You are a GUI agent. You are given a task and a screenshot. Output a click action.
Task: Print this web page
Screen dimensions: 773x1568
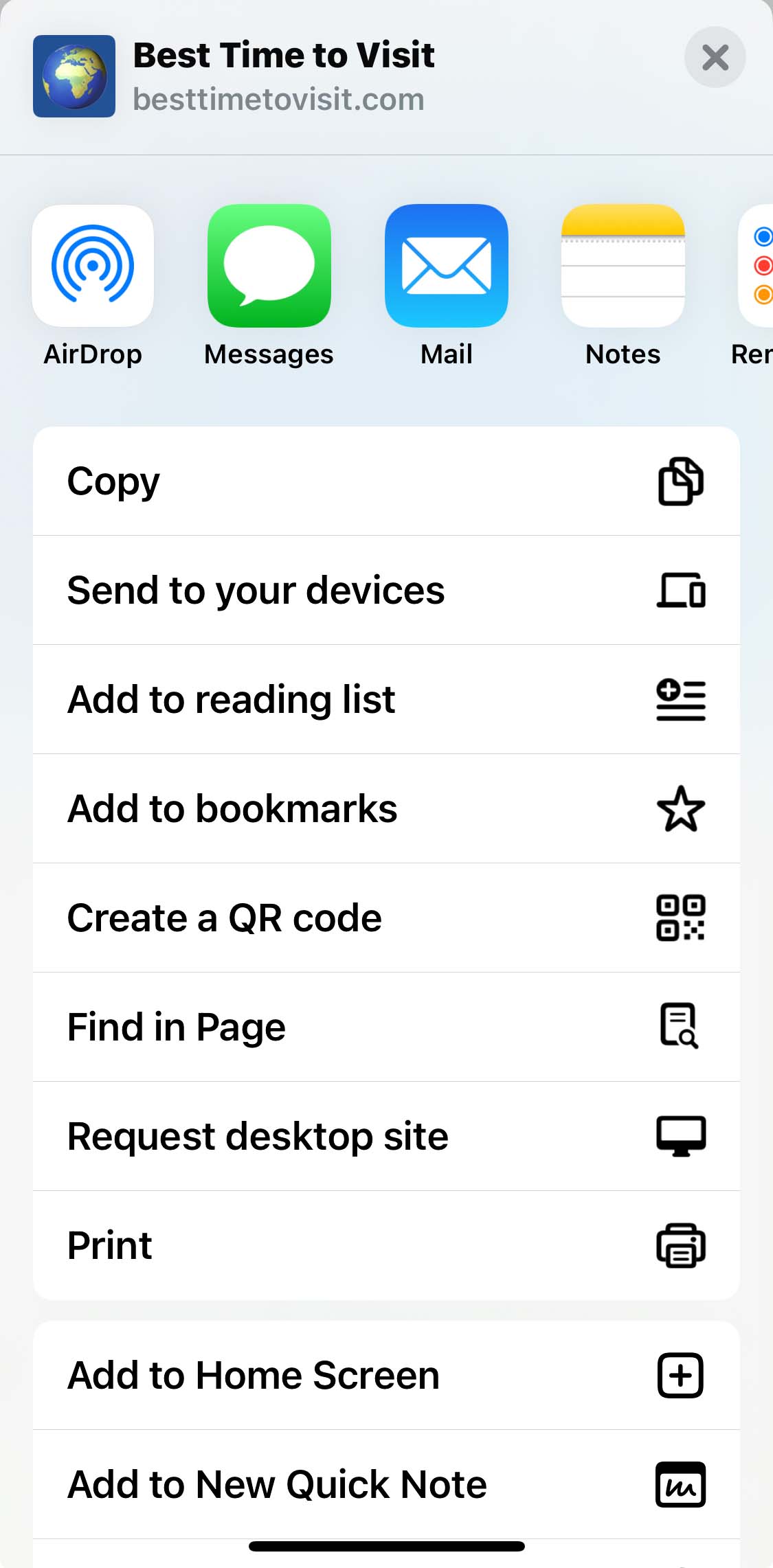coord(386,1245)
